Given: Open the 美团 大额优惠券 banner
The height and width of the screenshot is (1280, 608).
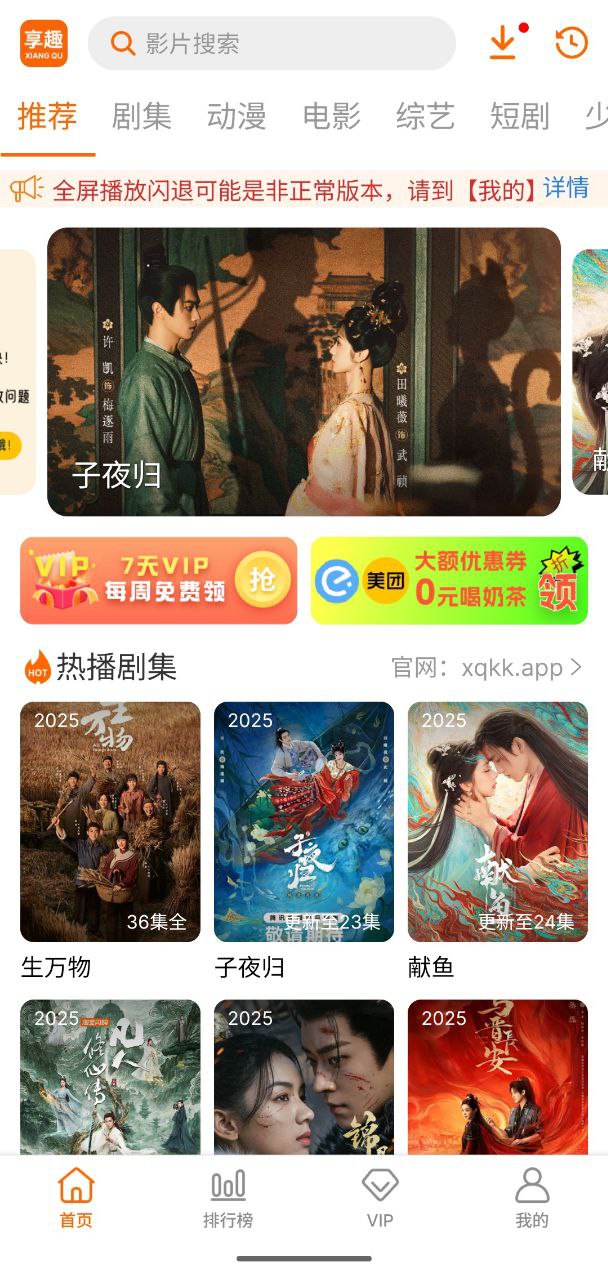Looking at the screenshot, I should (x=449, y=580).
